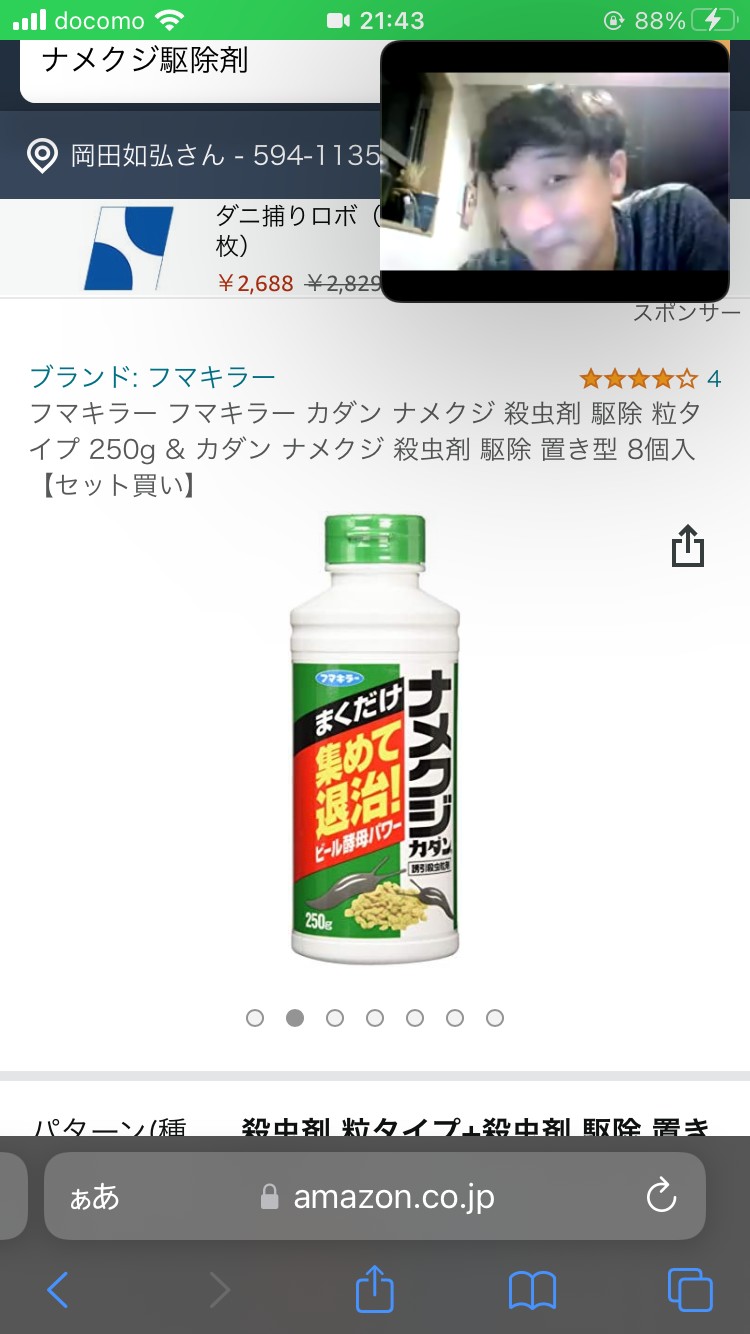
Task: Enlarge the ナメクジカダン product image
Action: coord(375,739)
